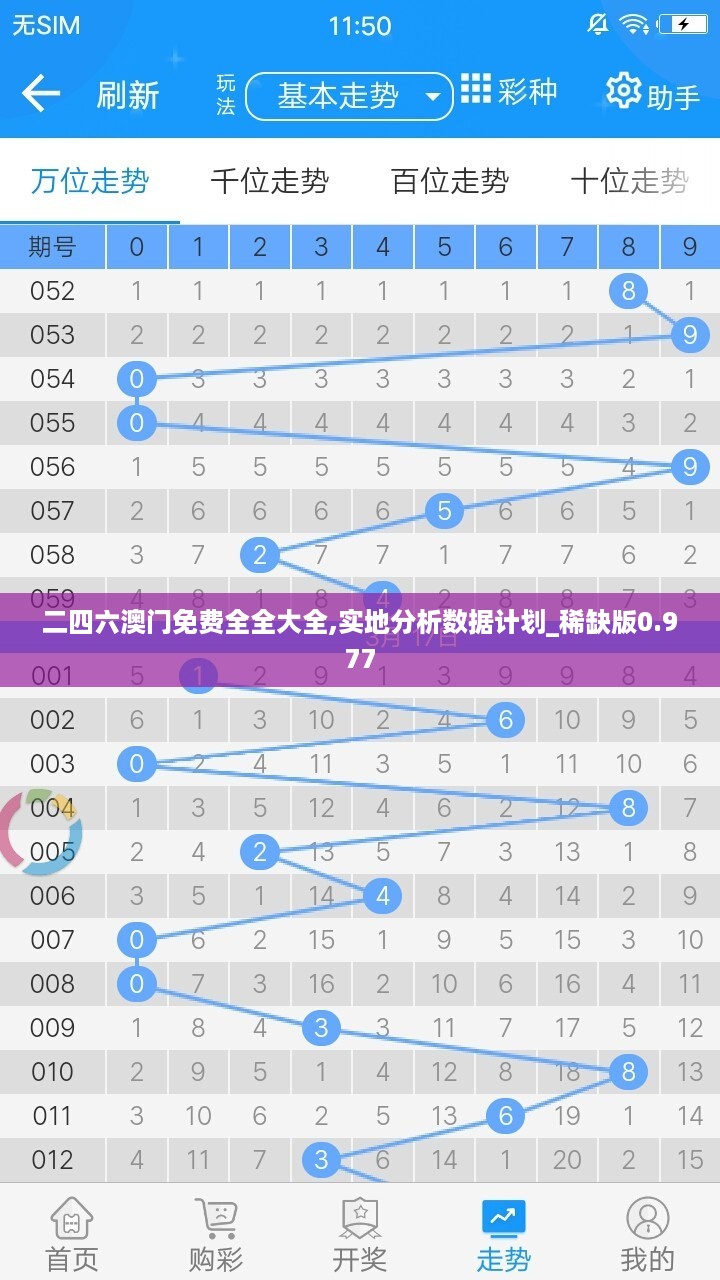The width and height of the screenshot is (720, 1280).
Task: Open the 助手 settings gear
Action: pos(653,93)
